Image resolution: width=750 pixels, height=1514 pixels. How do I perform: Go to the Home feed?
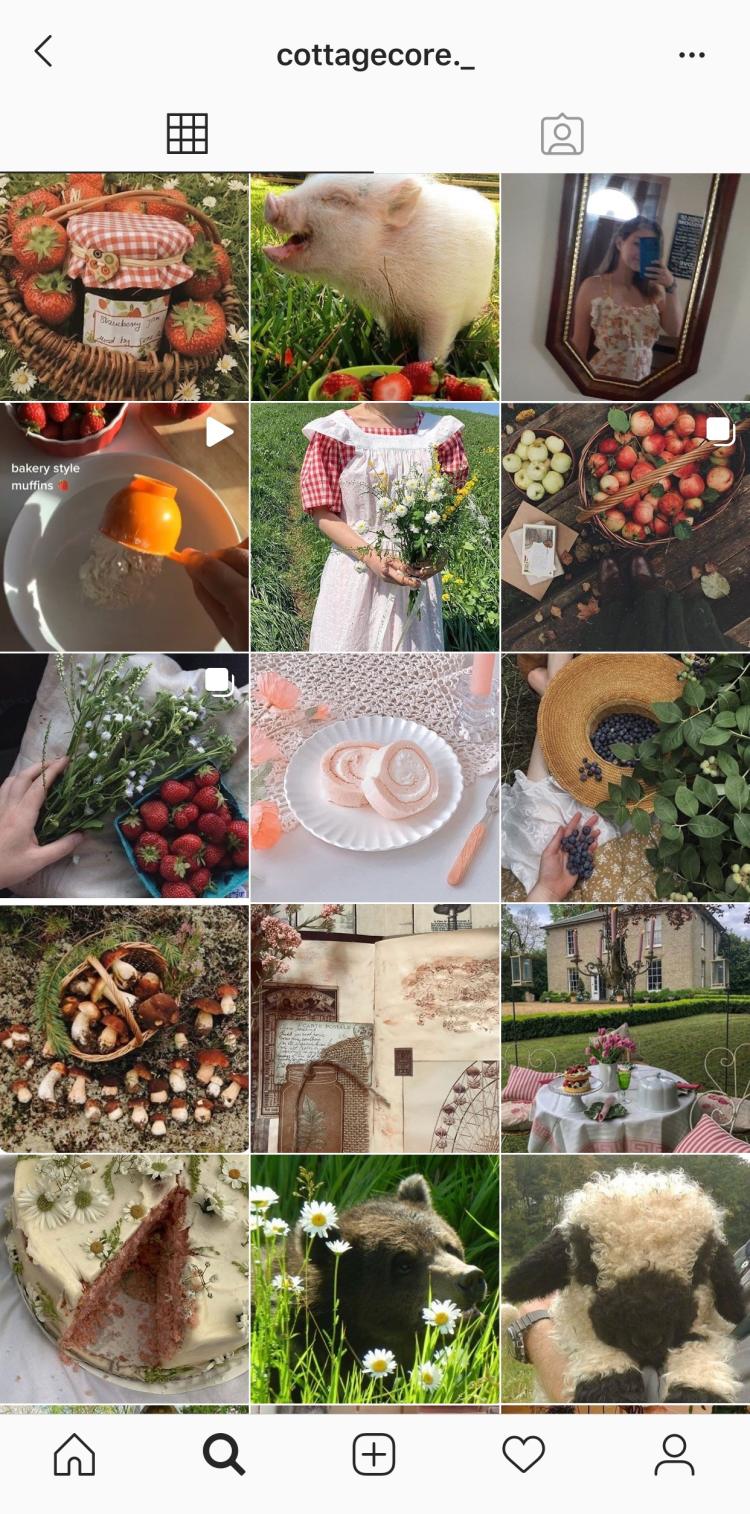click(75, 1455)
